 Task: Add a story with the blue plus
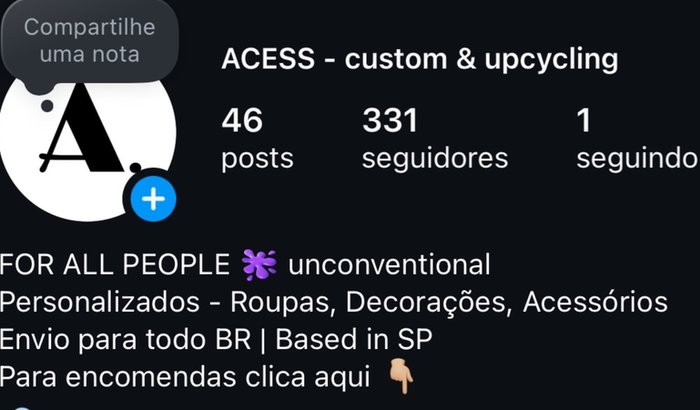click(x=153, y=201)
